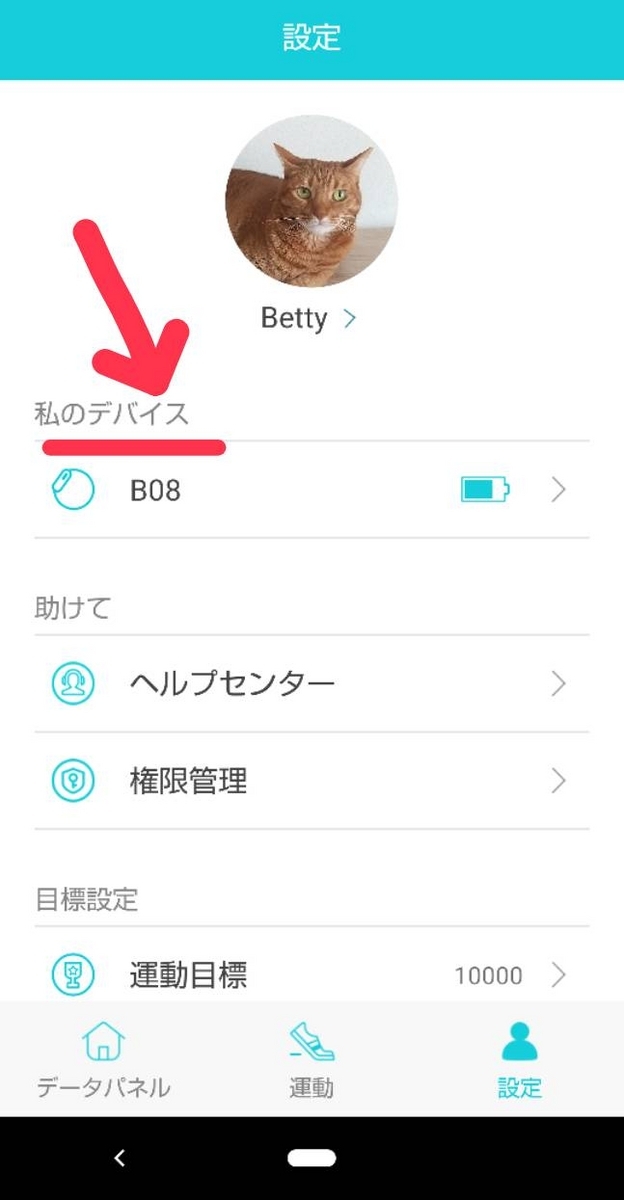Switch to the データパネル tab
The image size is (624, 1200).
pyautogui.click(x=104, y=1060)
